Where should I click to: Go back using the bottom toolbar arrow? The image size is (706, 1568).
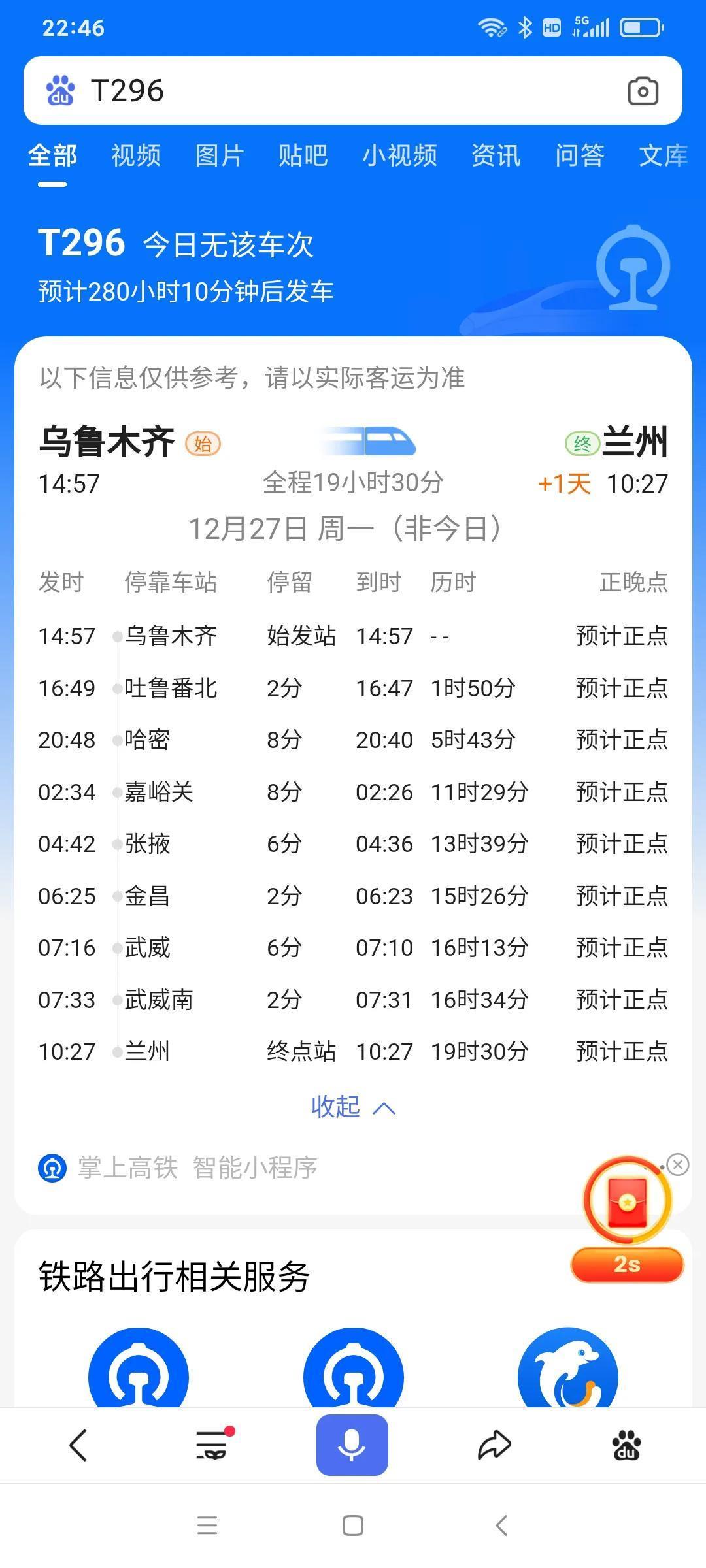(78, 1445)
